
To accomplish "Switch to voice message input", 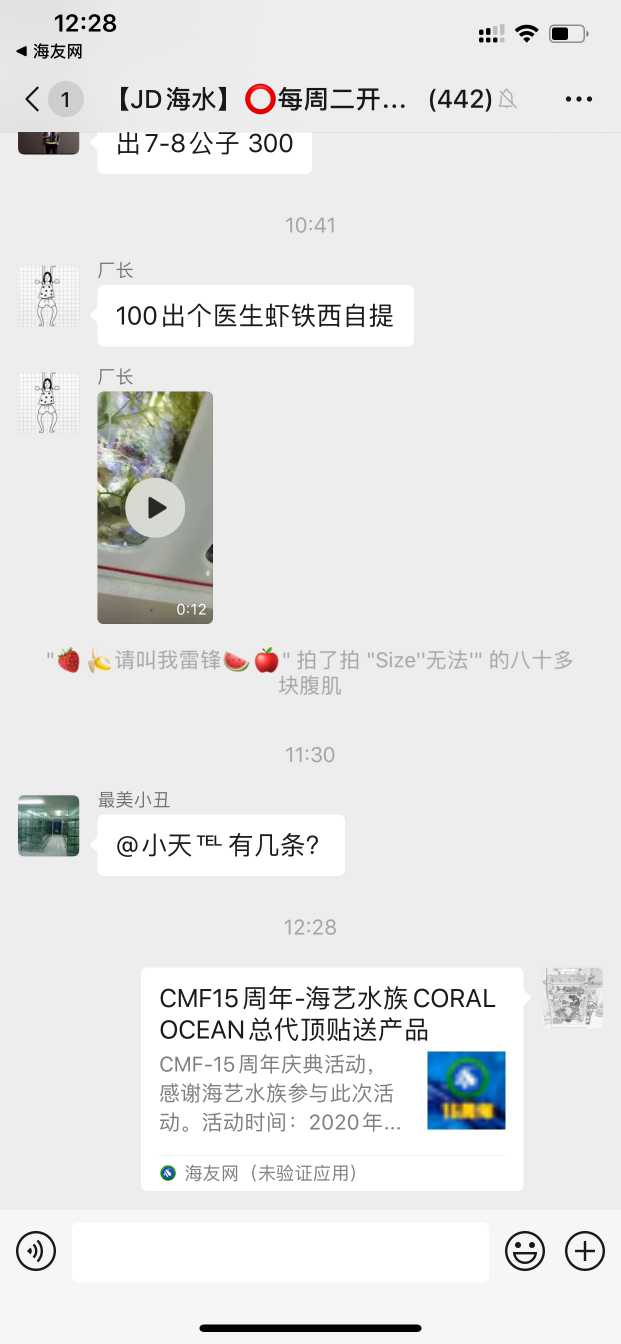I will tap(36, 1251).
